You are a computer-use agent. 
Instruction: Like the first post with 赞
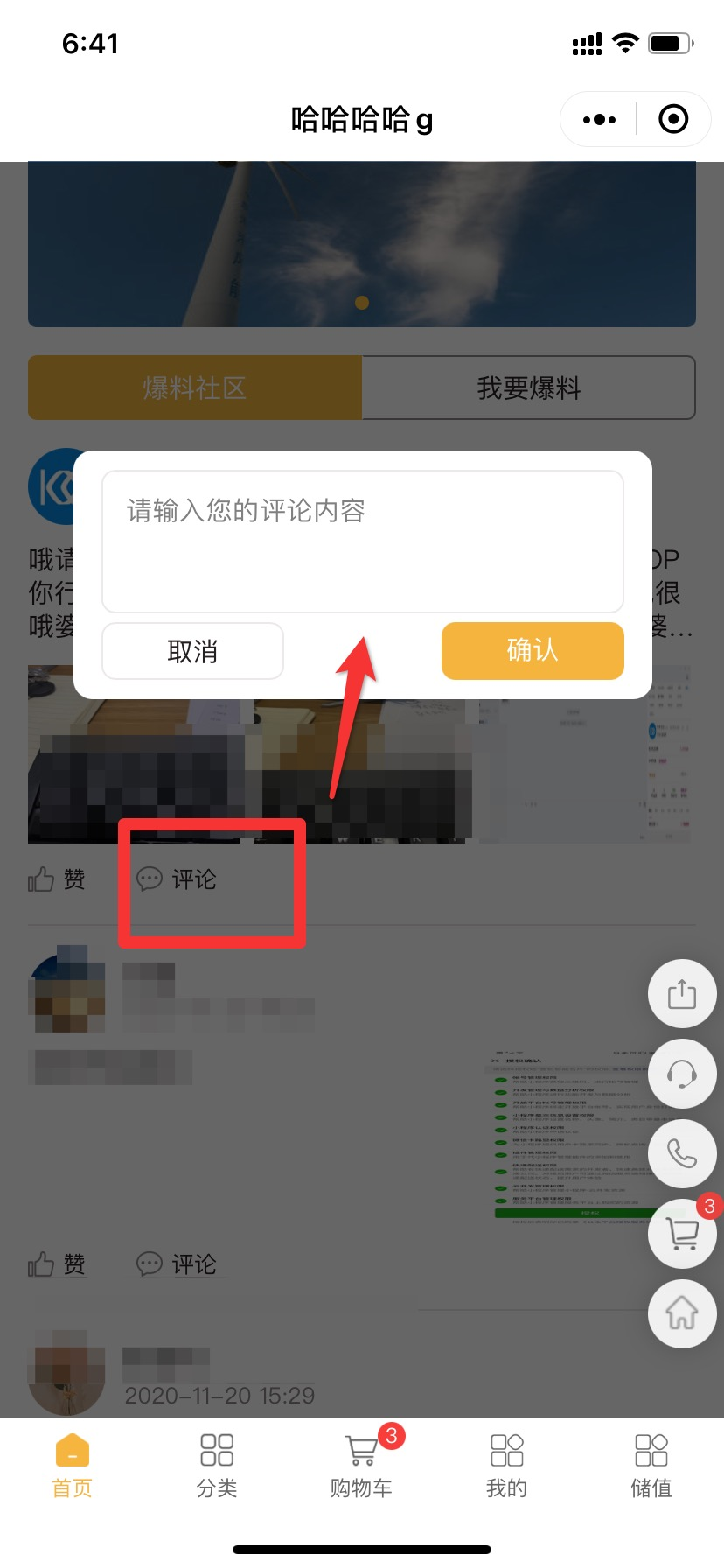[57, 879]
